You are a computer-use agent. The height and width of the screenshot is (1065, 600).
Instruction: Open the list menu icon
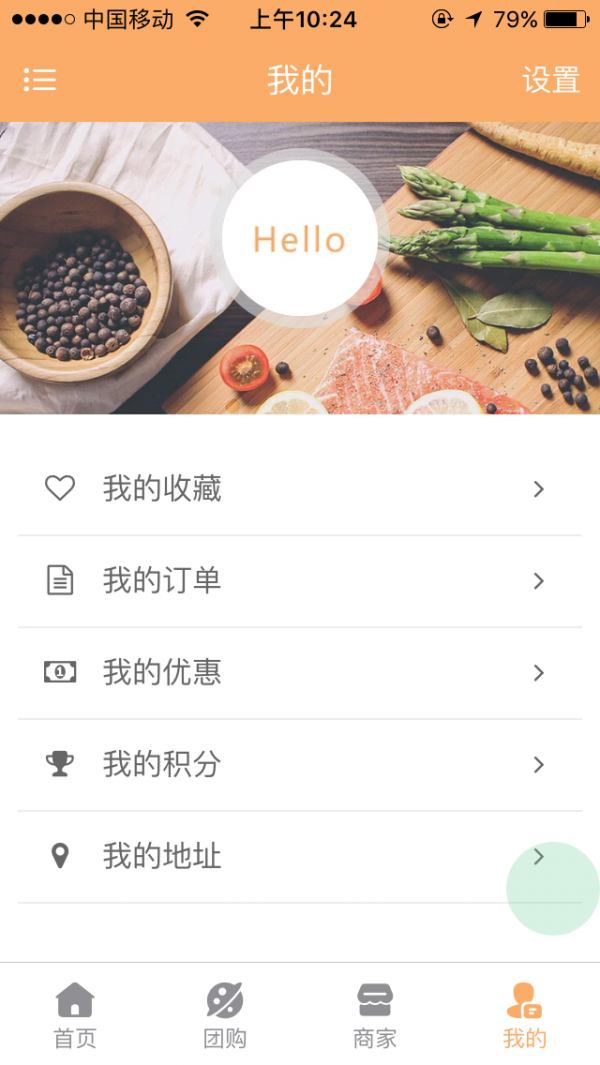40,80
